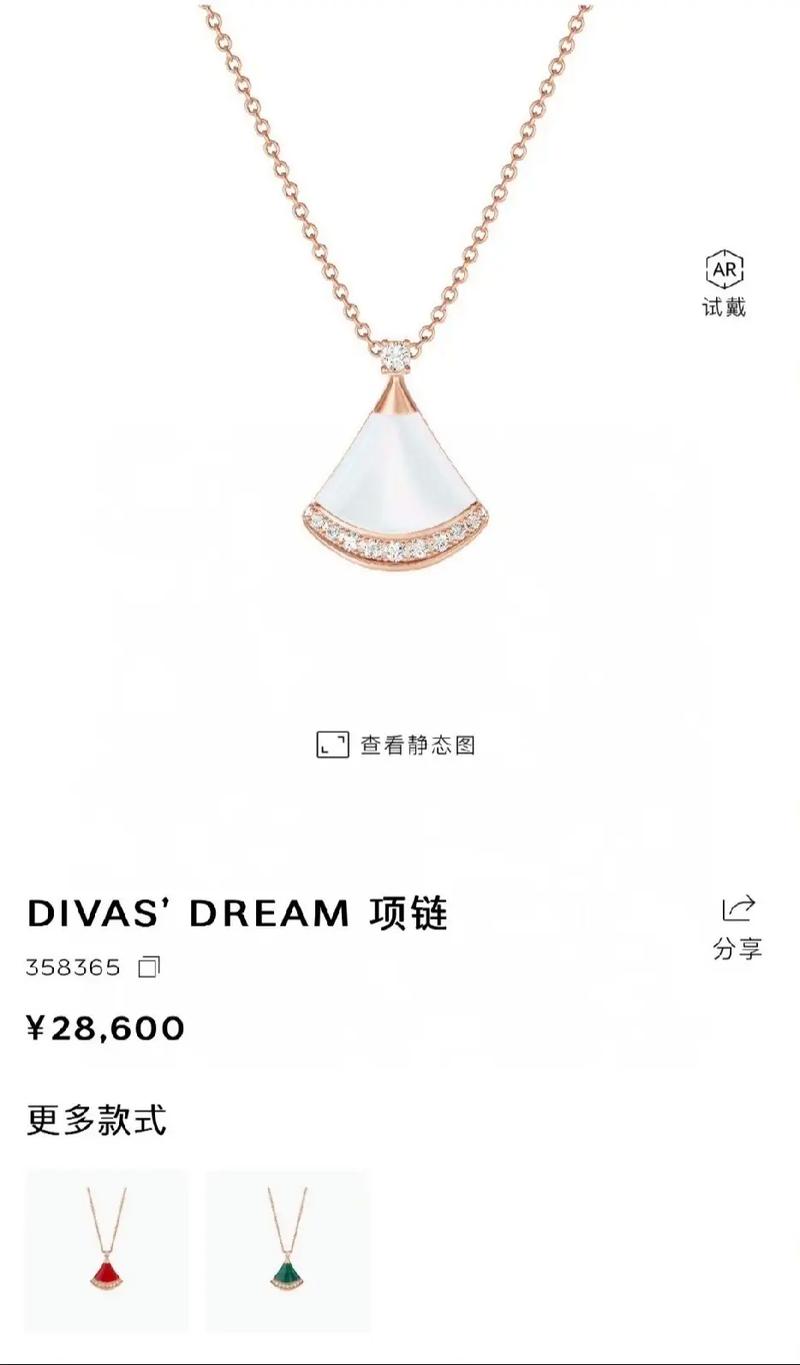Tap 查看静态图 to view static image
The width and height of the screenshot is (800, 1365).
click(396, 745)
